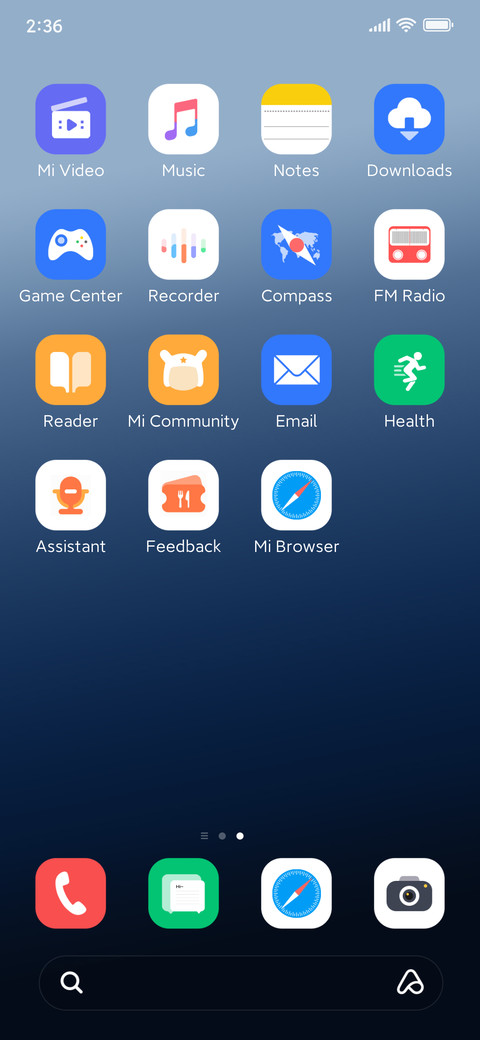Open the green Messages app in dock

(184, 893)
